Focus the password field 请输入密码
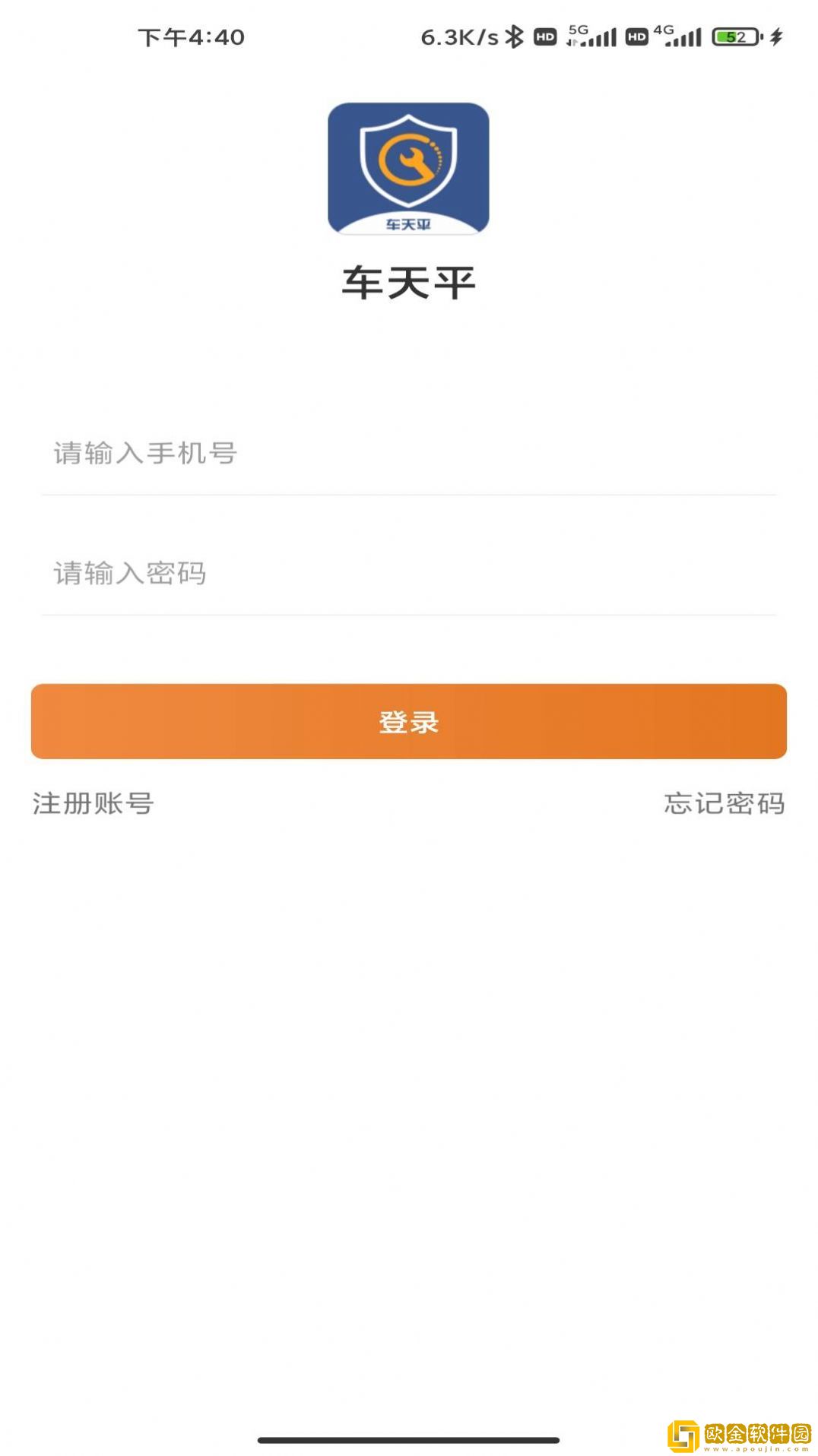The image size is (818, 1456). 408,574
